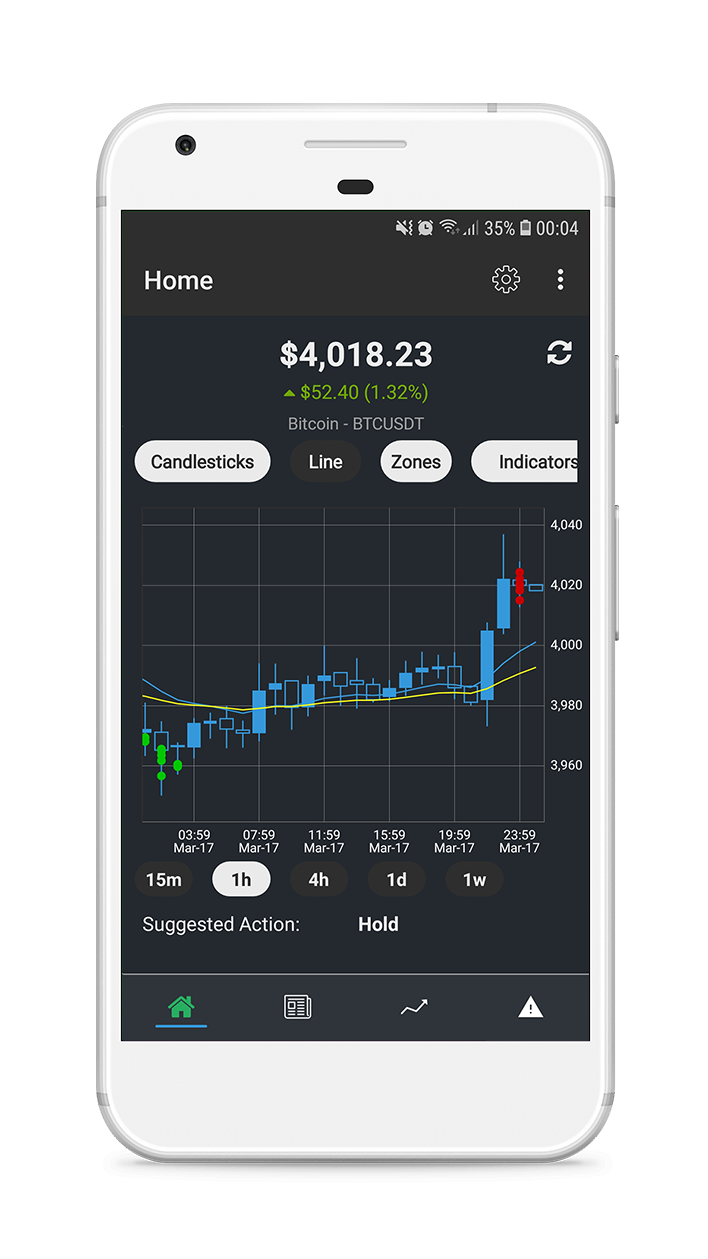The image size is (708, 1259).
Task: Open the trend line chart tab
Action: point(414,1007)
